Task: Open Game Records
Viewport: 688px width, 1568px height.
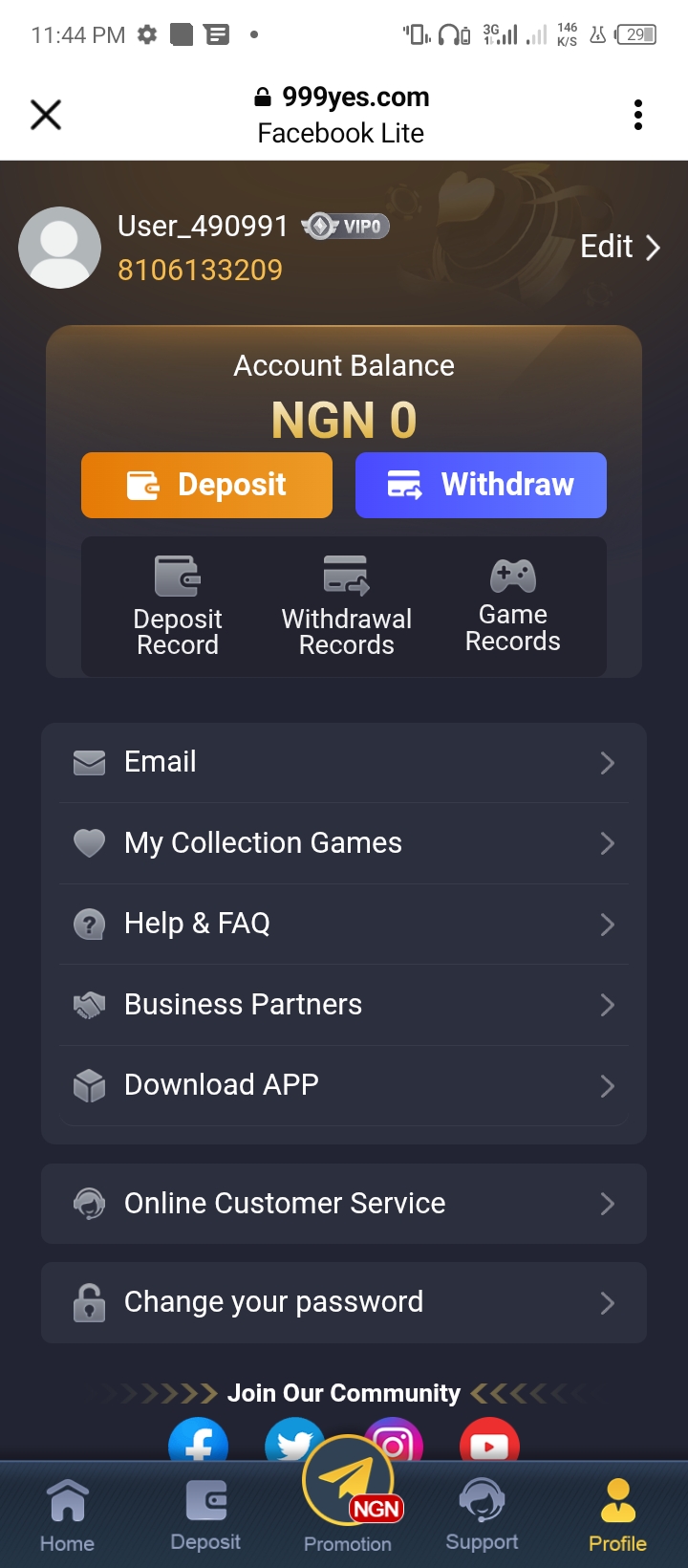Action: click(x=513, y=604)
